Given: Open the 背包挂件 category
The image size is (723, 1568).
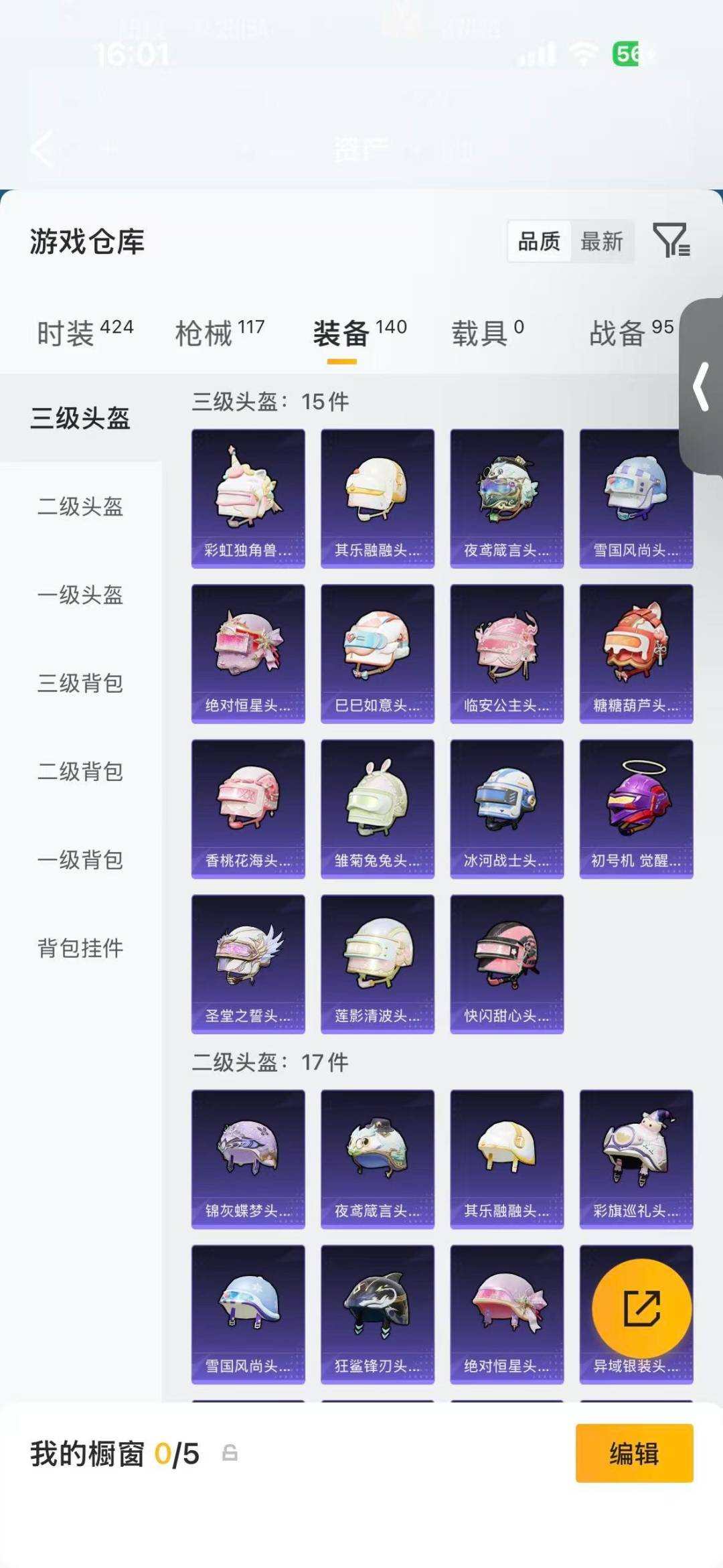Looking at the screenshot, I should [x=80, y=948].
